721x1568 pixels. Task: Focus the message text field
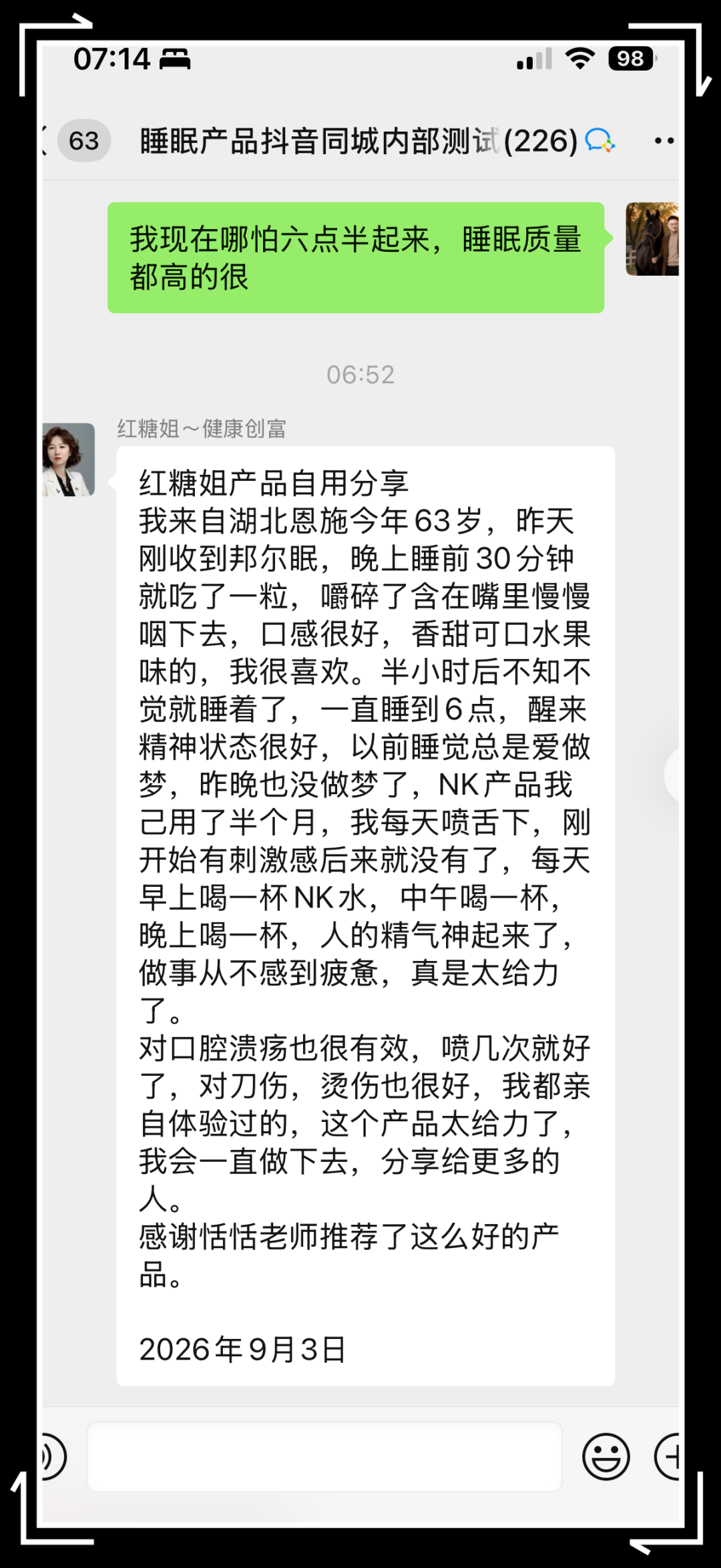pyautogui.click(x=324, y=1456)
